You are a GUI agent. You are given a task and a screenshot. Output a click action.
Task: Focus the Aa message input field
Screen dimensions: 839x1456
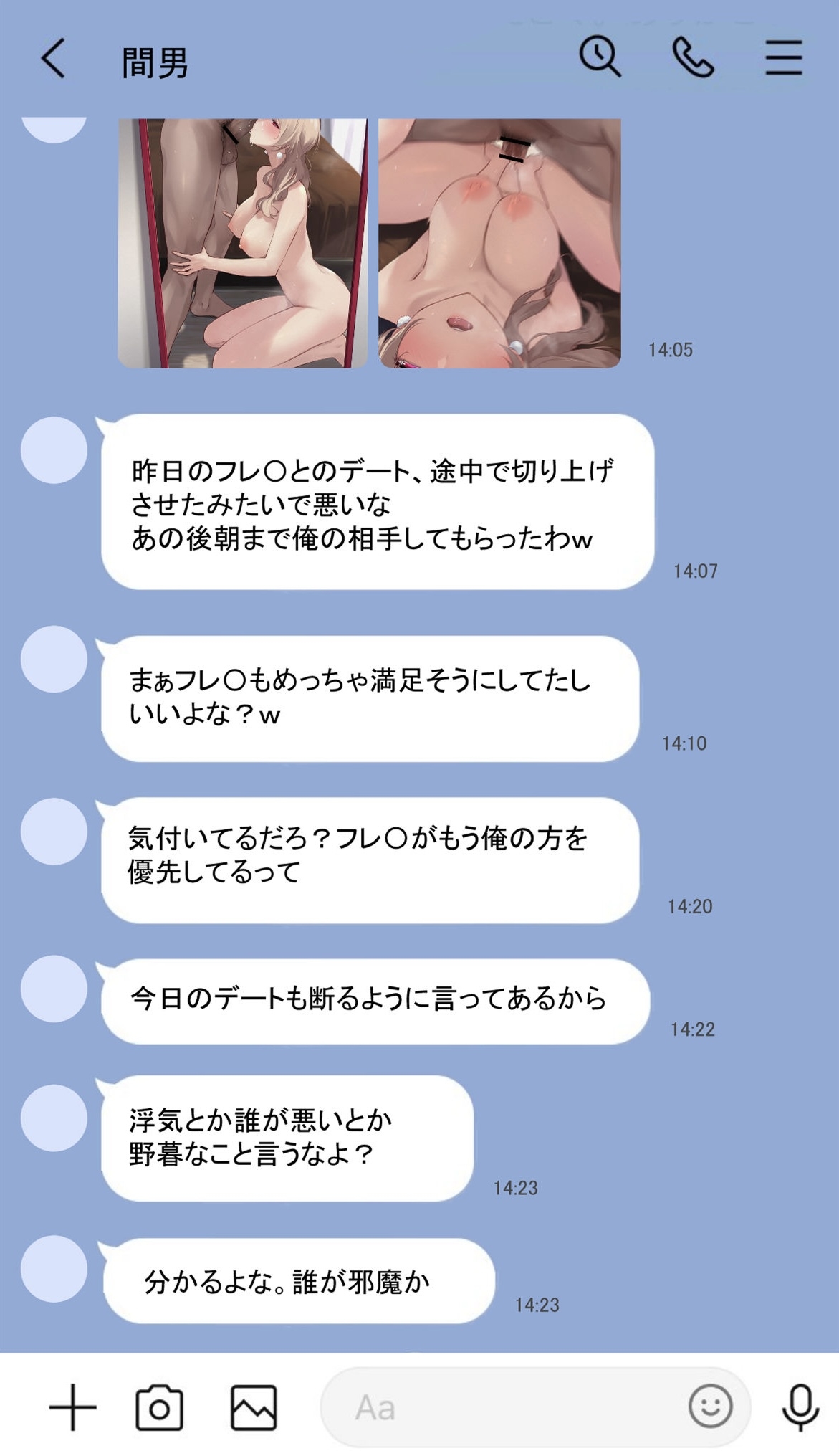502,1407
